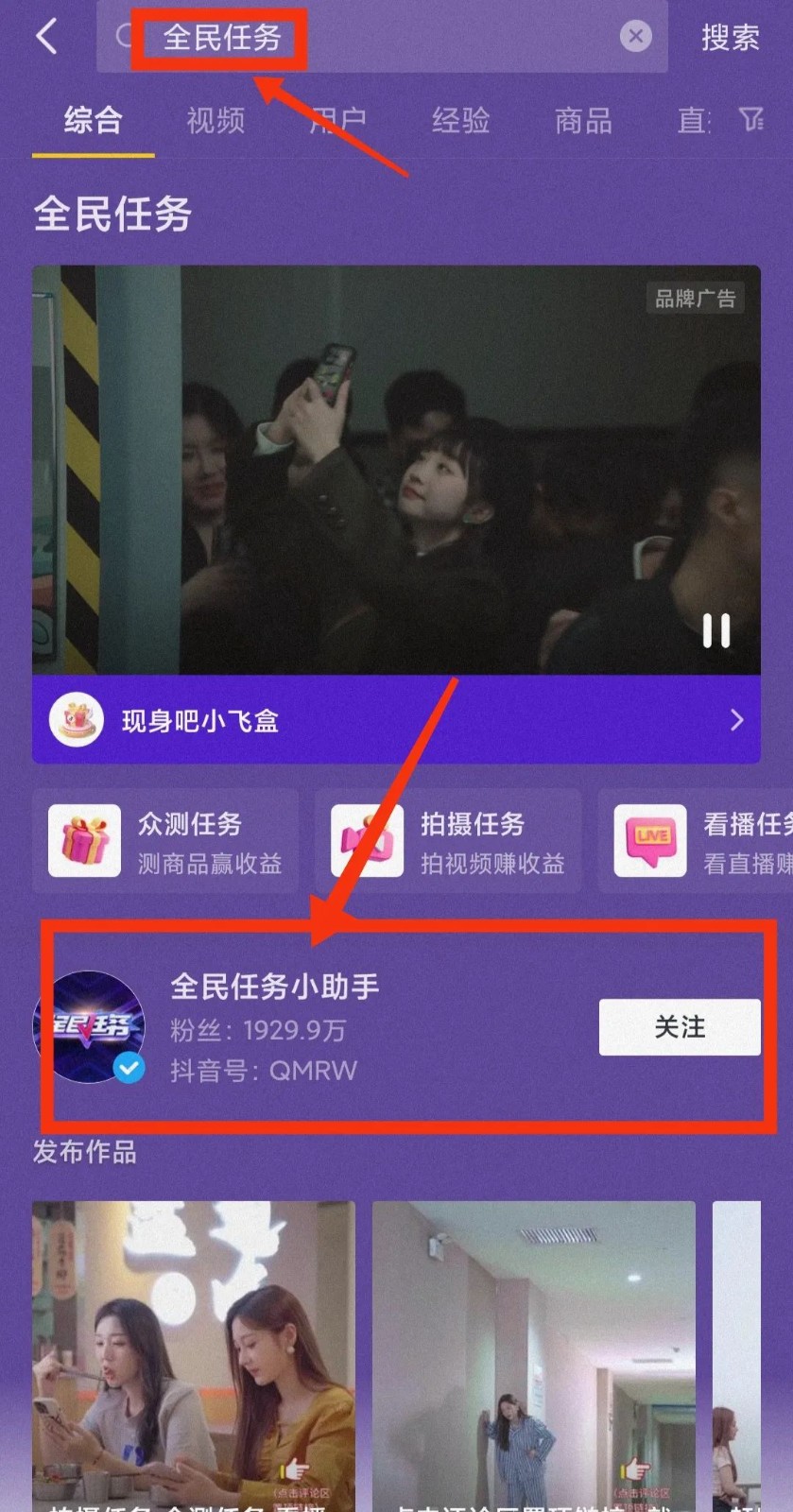Select the 综合 tab
The image size is (793, 1512).
coord(93,121)
